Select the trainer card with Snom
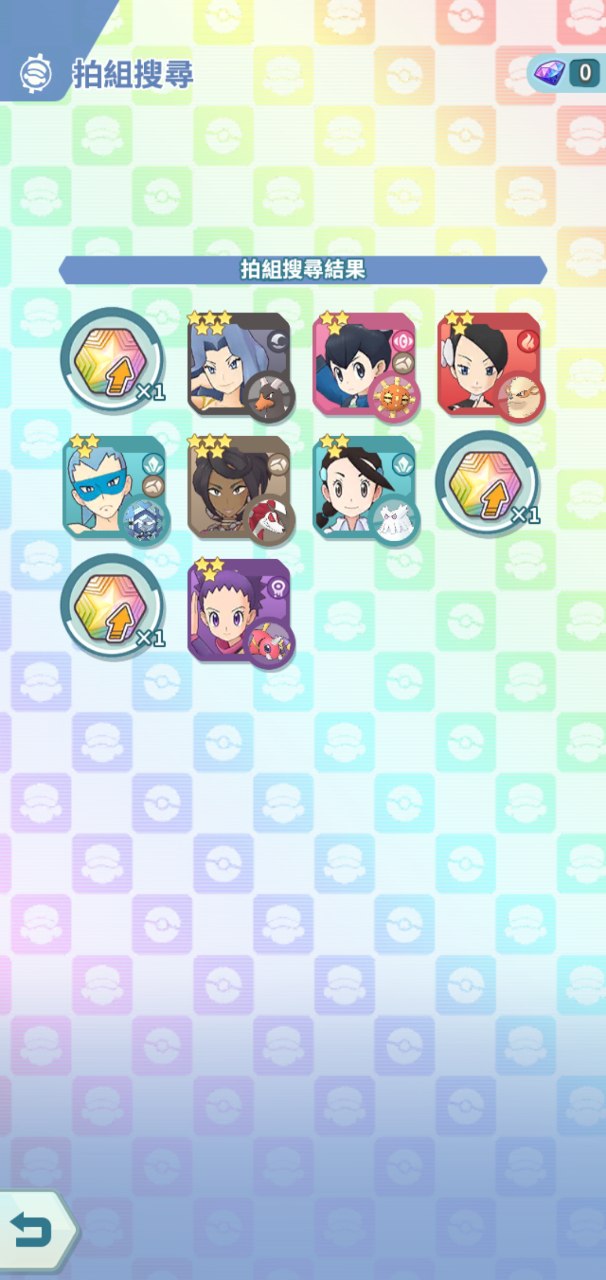Image resolution: width=606 pixels, height=1280 pixels. (364, 487)
